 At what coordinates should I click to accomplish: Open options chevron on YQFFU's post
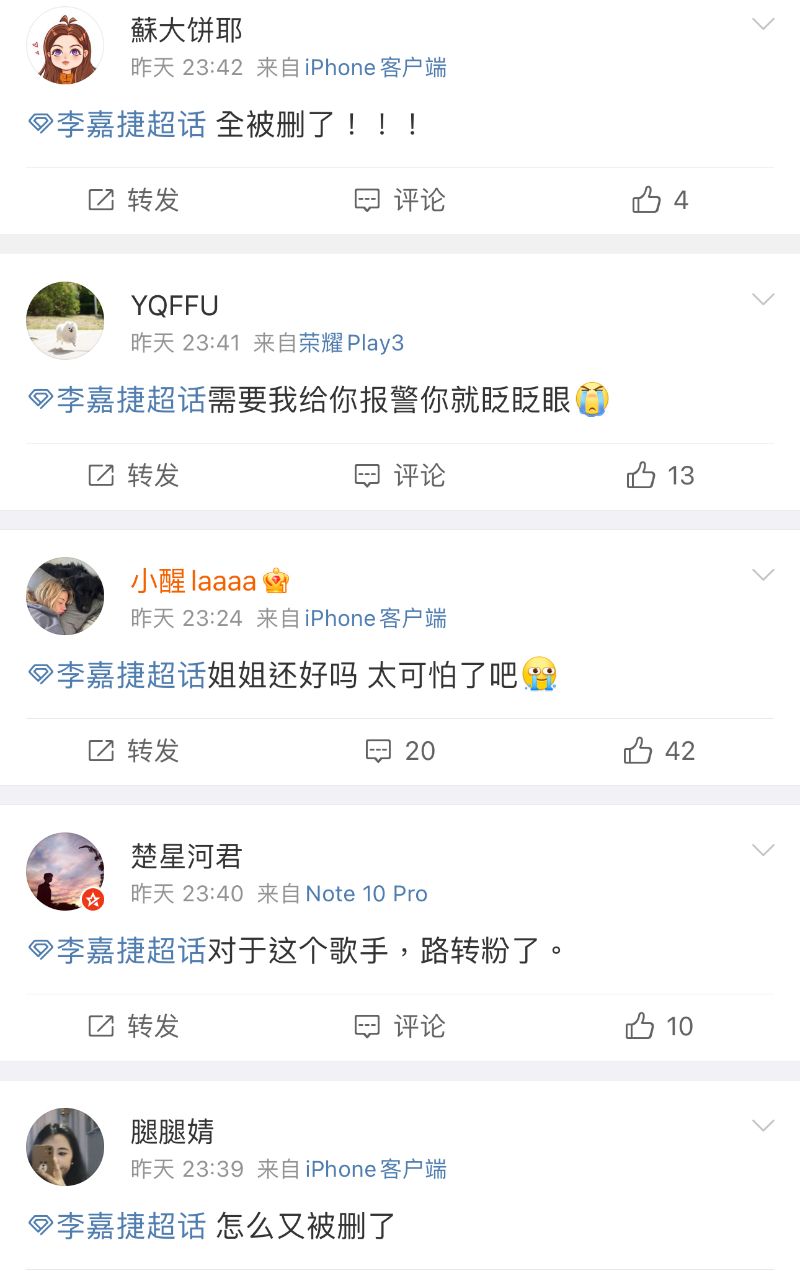tap(763, 299)
